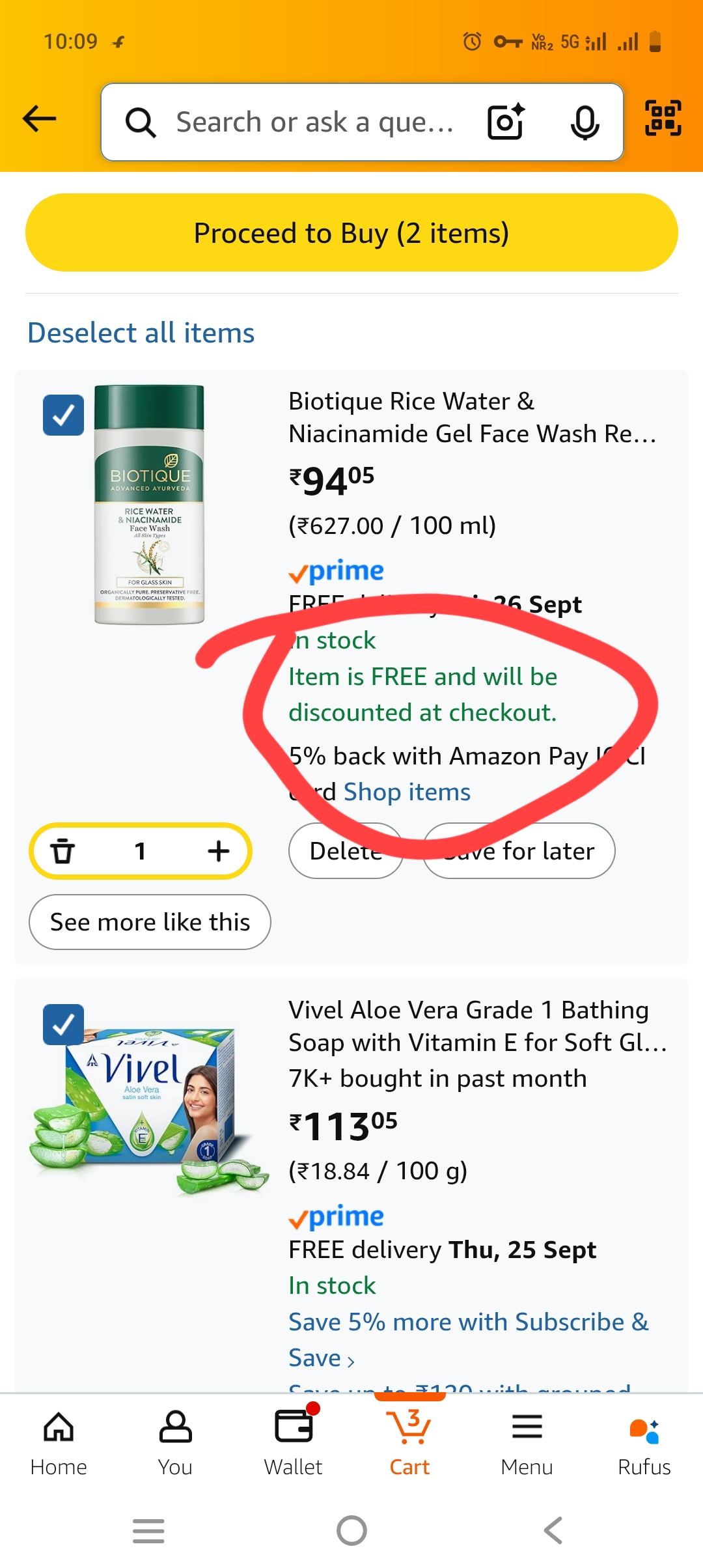Remove face wash via the trash icon
Image resolution: width=703 pixels, height=1568 pixels.
[63, 851]
